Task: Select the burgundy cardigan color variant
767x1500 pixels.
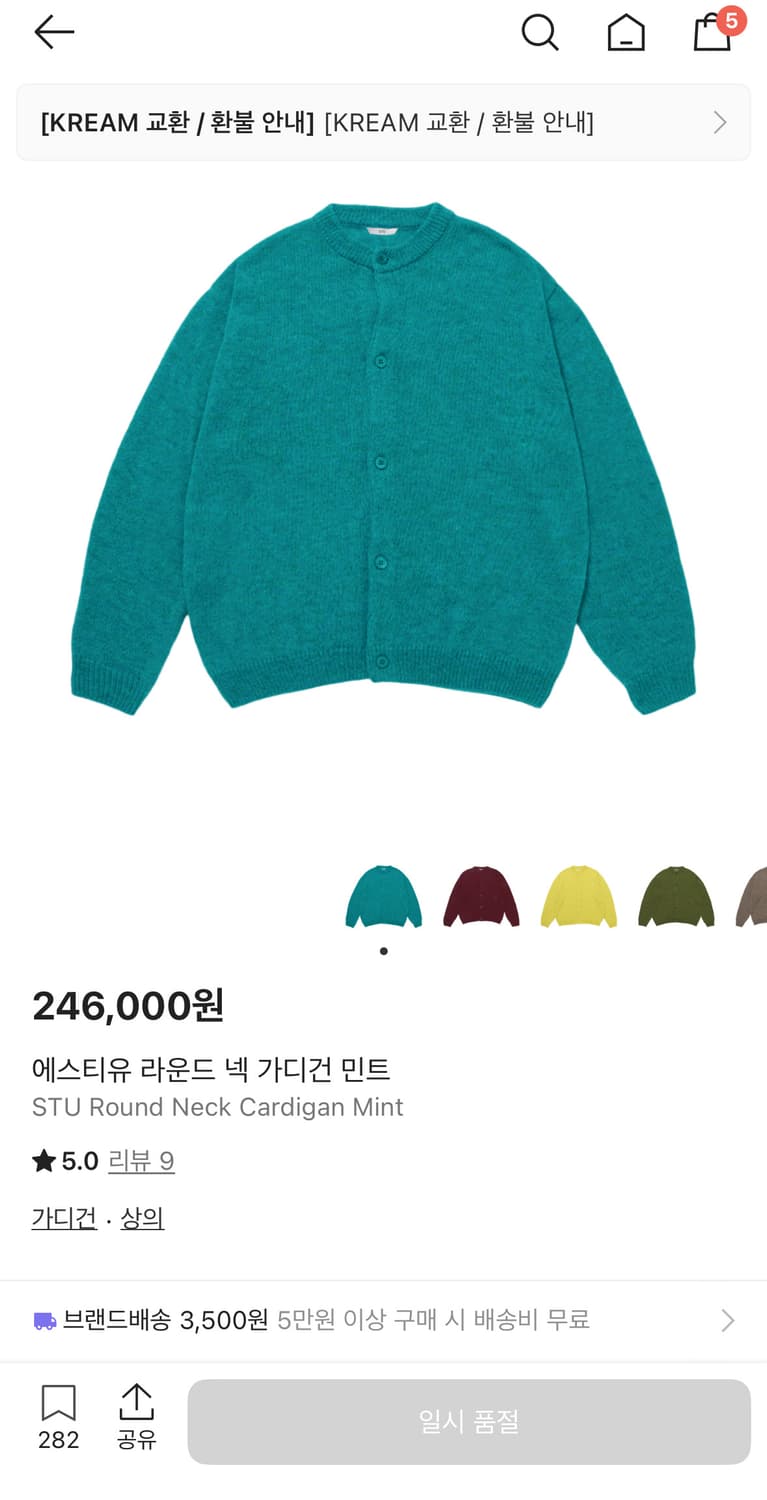Action: [481, 896]
